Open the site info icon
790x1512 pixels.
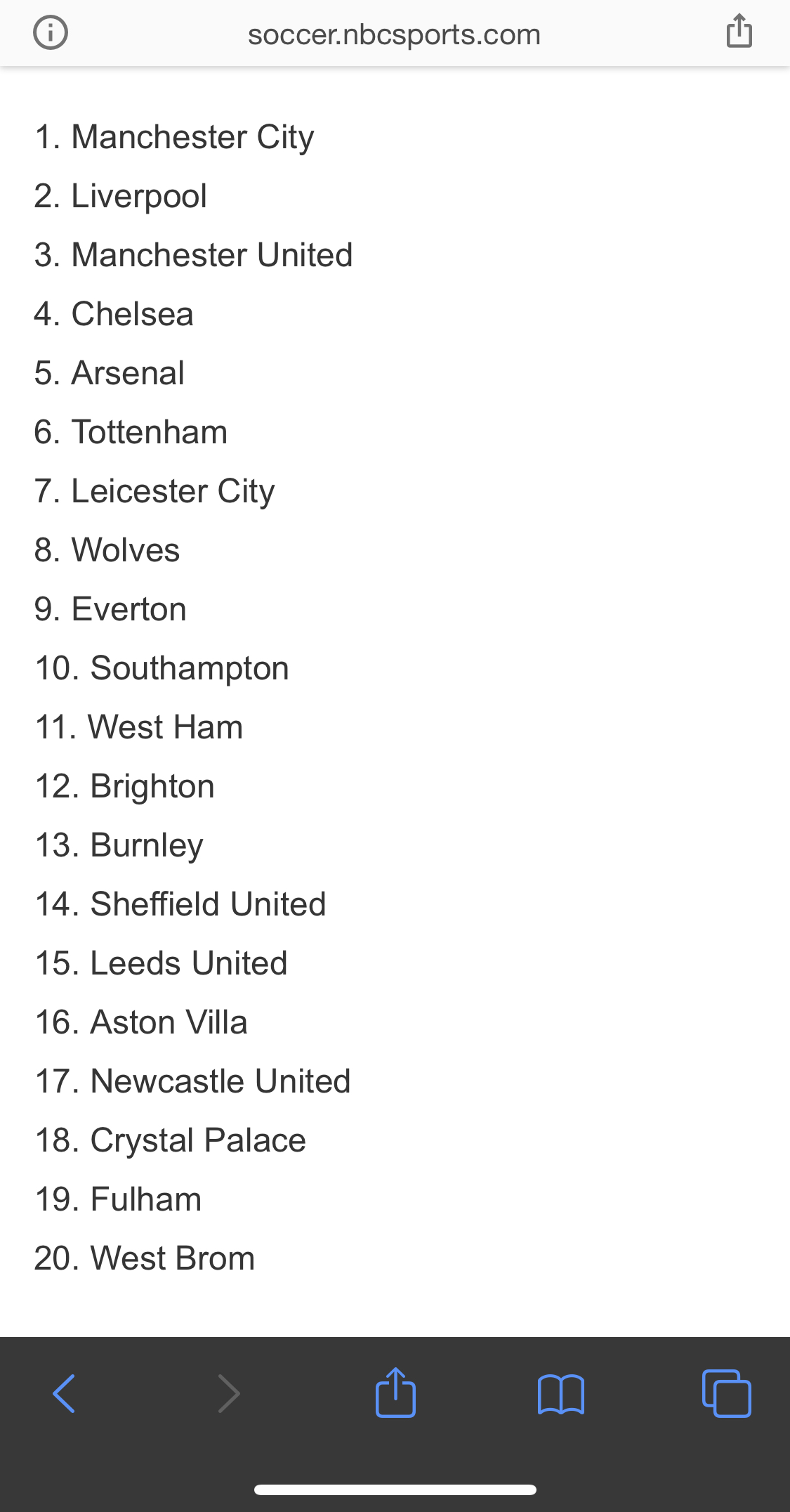point(51,32)
